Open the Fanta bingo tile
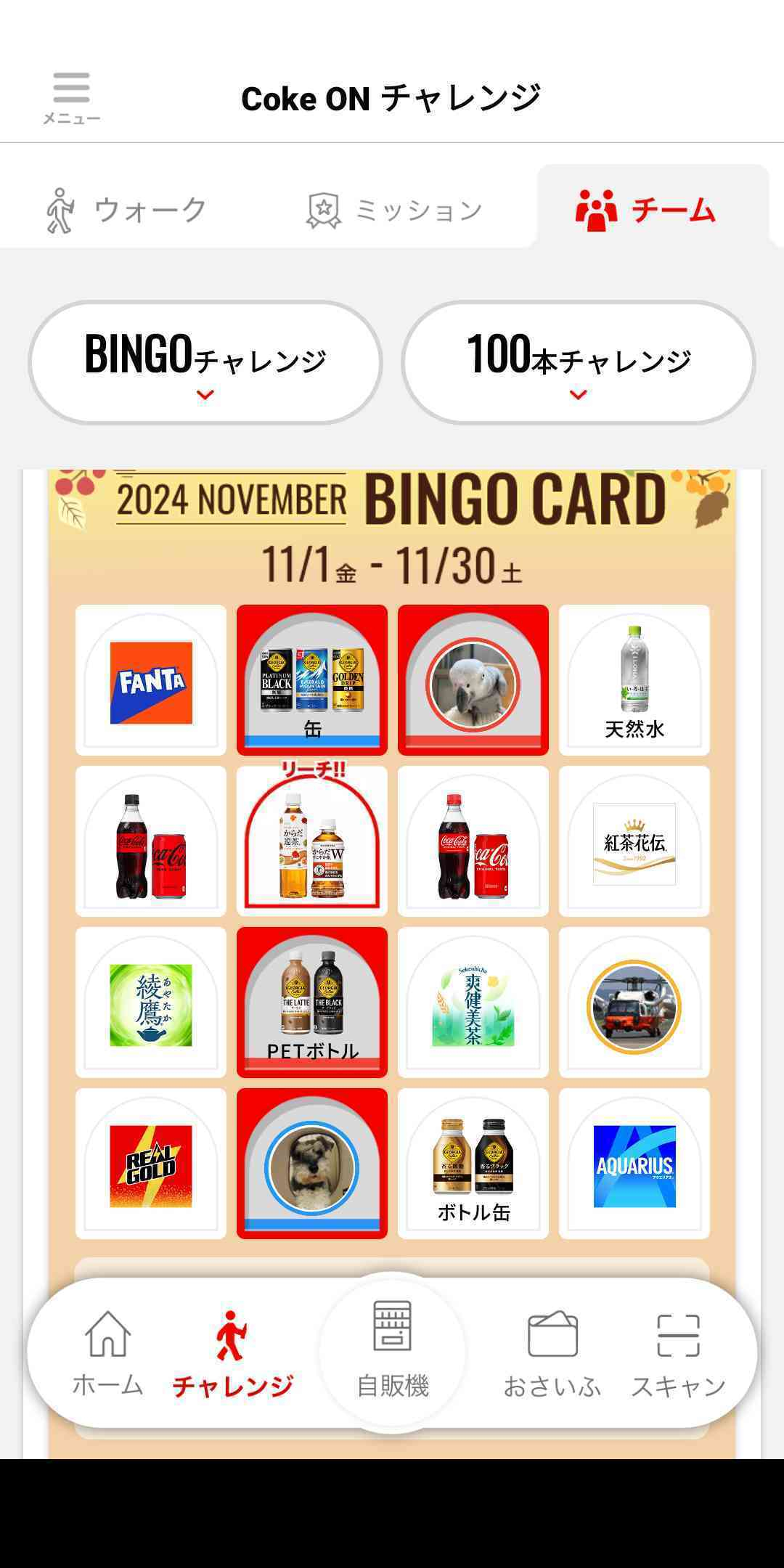Image resolution: width=784 pixels, height=1568 pixels. tap(151, 681)
